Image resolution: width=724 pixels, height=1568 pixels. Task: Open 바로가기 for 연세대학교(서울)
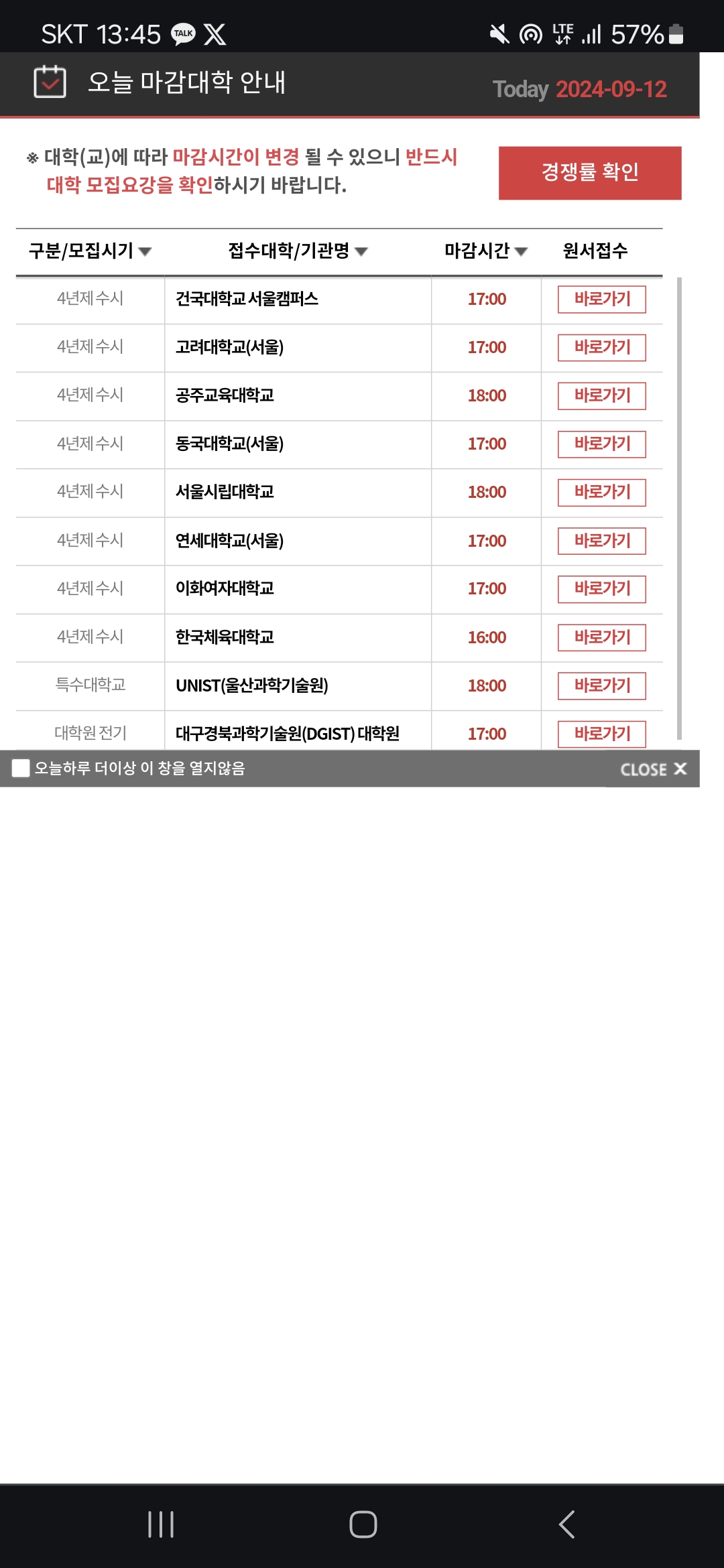click(x=602, y=541)
